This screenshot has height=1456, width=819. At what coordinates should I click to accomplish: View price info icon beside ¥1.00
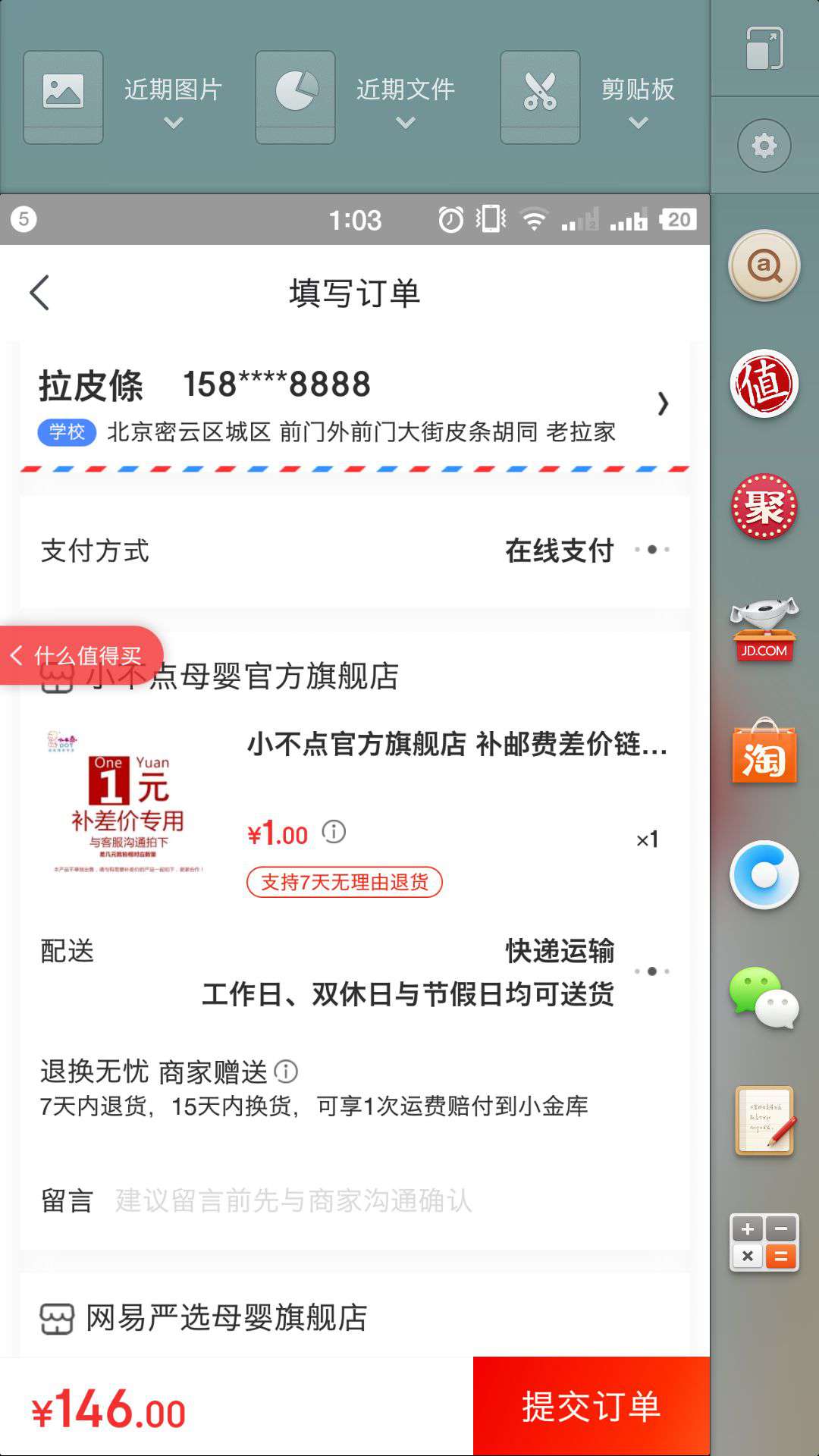334,833
